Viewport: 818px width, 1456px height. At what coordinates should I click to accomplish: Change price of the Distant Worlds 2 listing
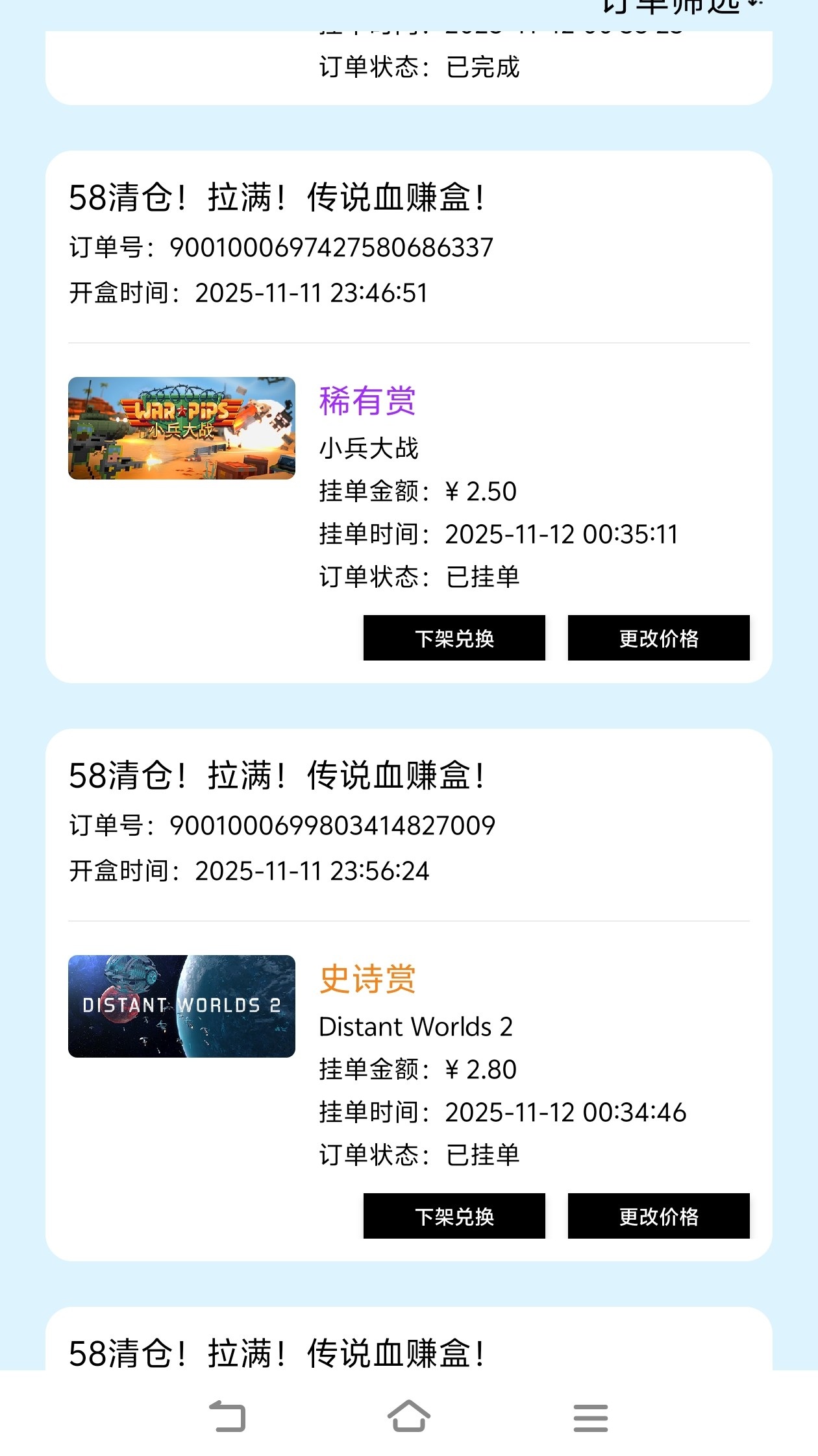[x=658, y=1216]
